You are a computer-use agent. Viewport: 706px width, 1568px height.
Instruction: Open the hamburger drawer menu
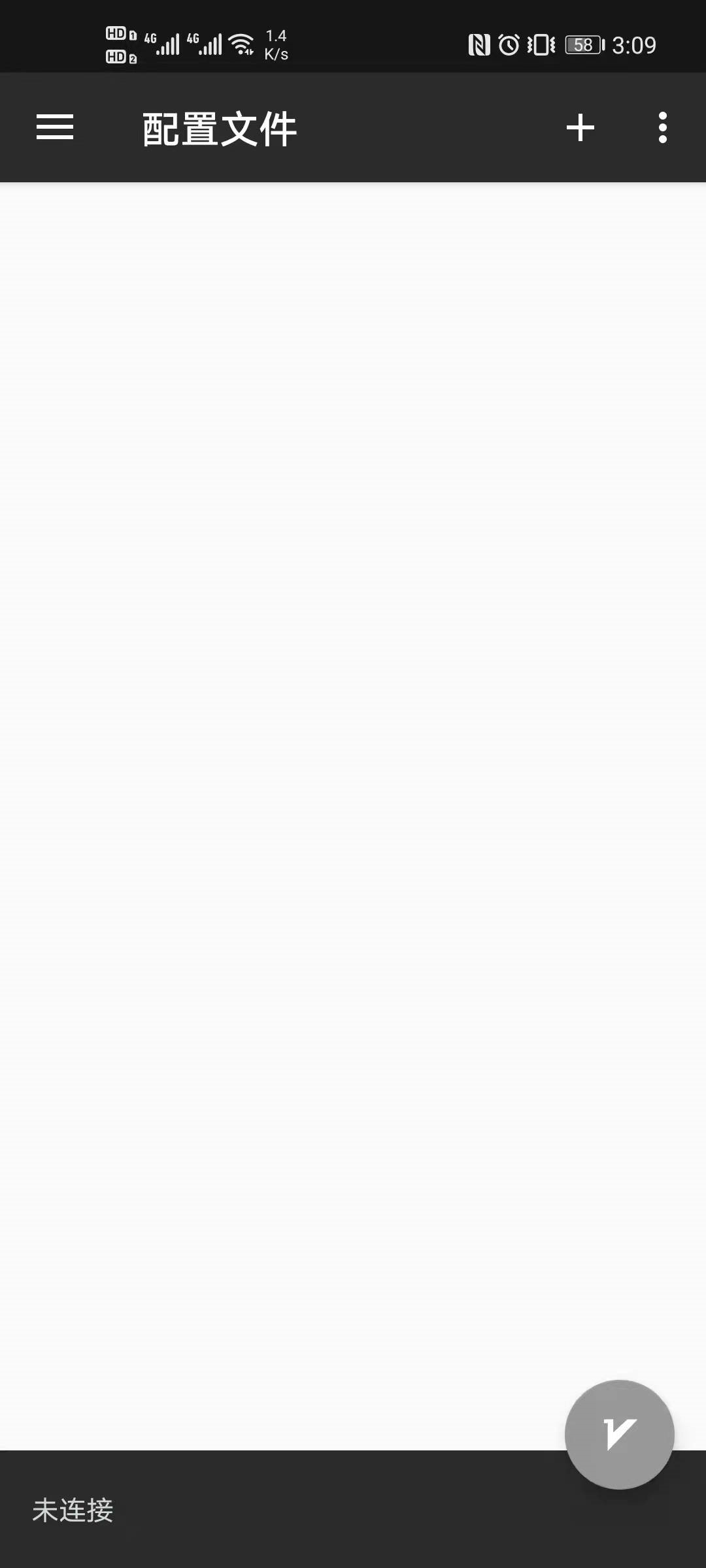click(55, 127)
